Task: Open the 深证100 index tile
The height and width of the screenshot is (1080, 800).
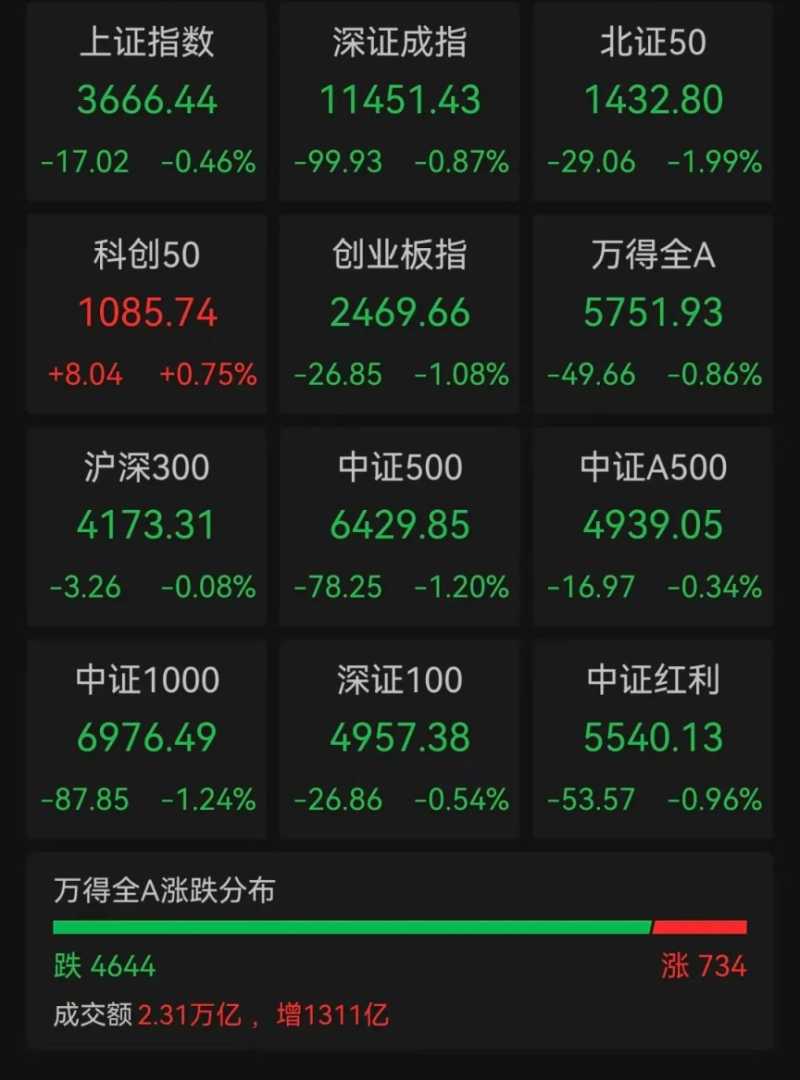Action: tap(400, 739)
